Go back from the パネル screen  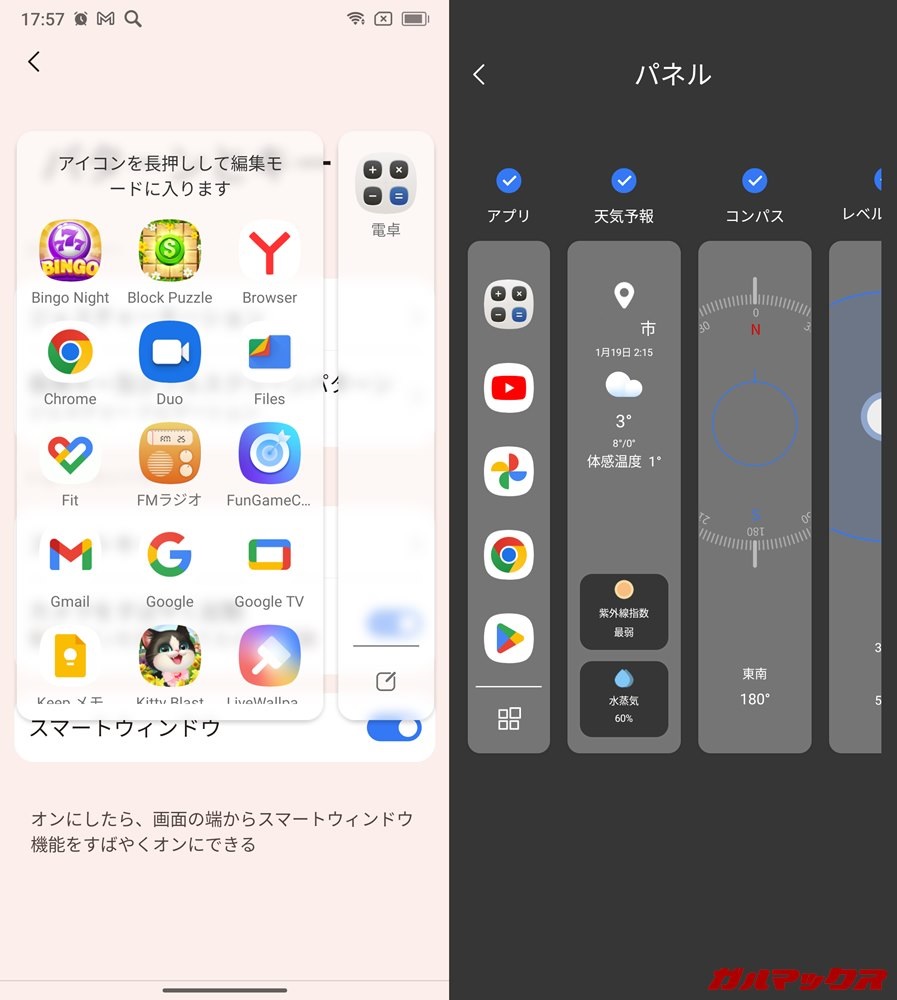pos(479,74)
